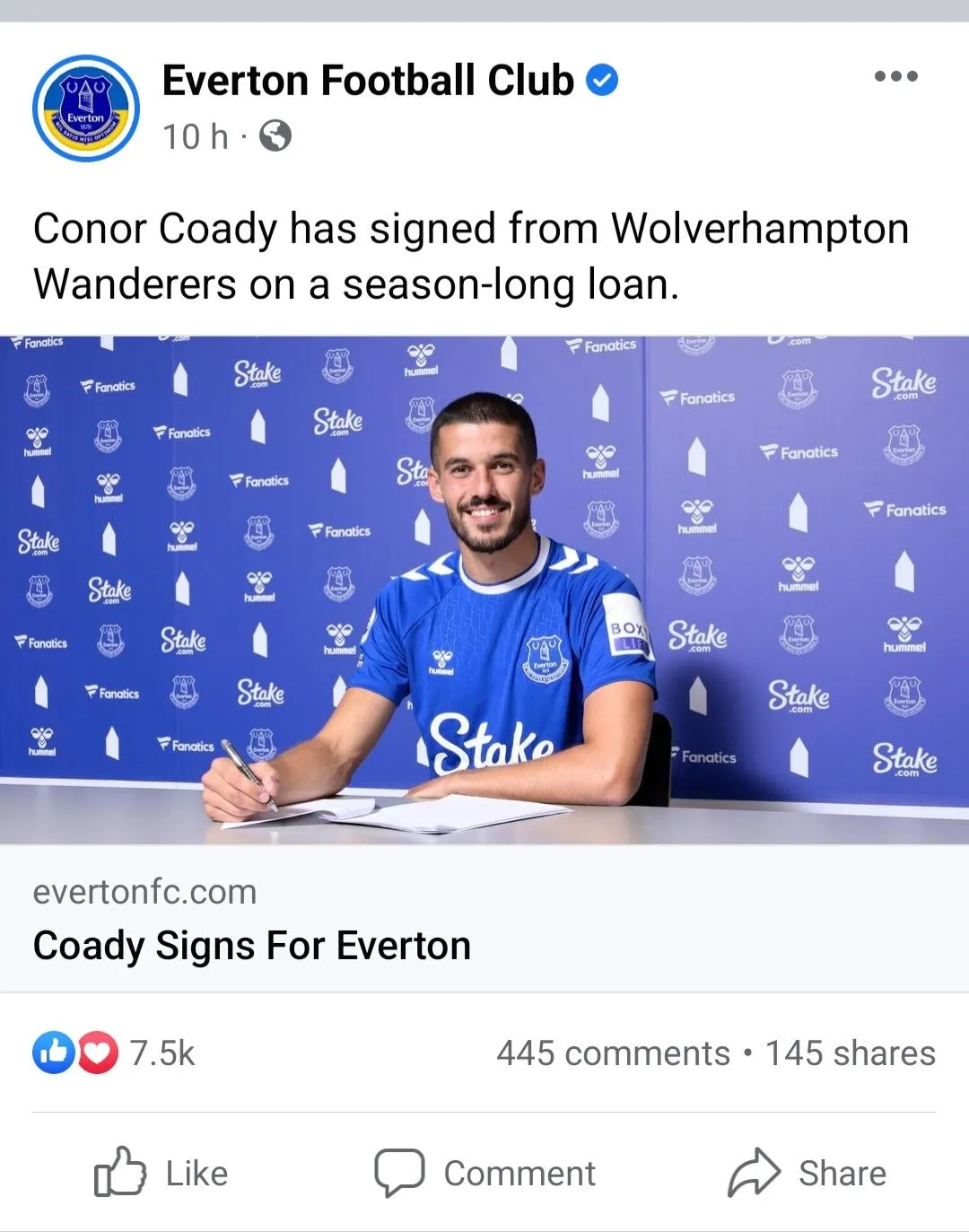Share the Everton post

[x=807, y=1173]
